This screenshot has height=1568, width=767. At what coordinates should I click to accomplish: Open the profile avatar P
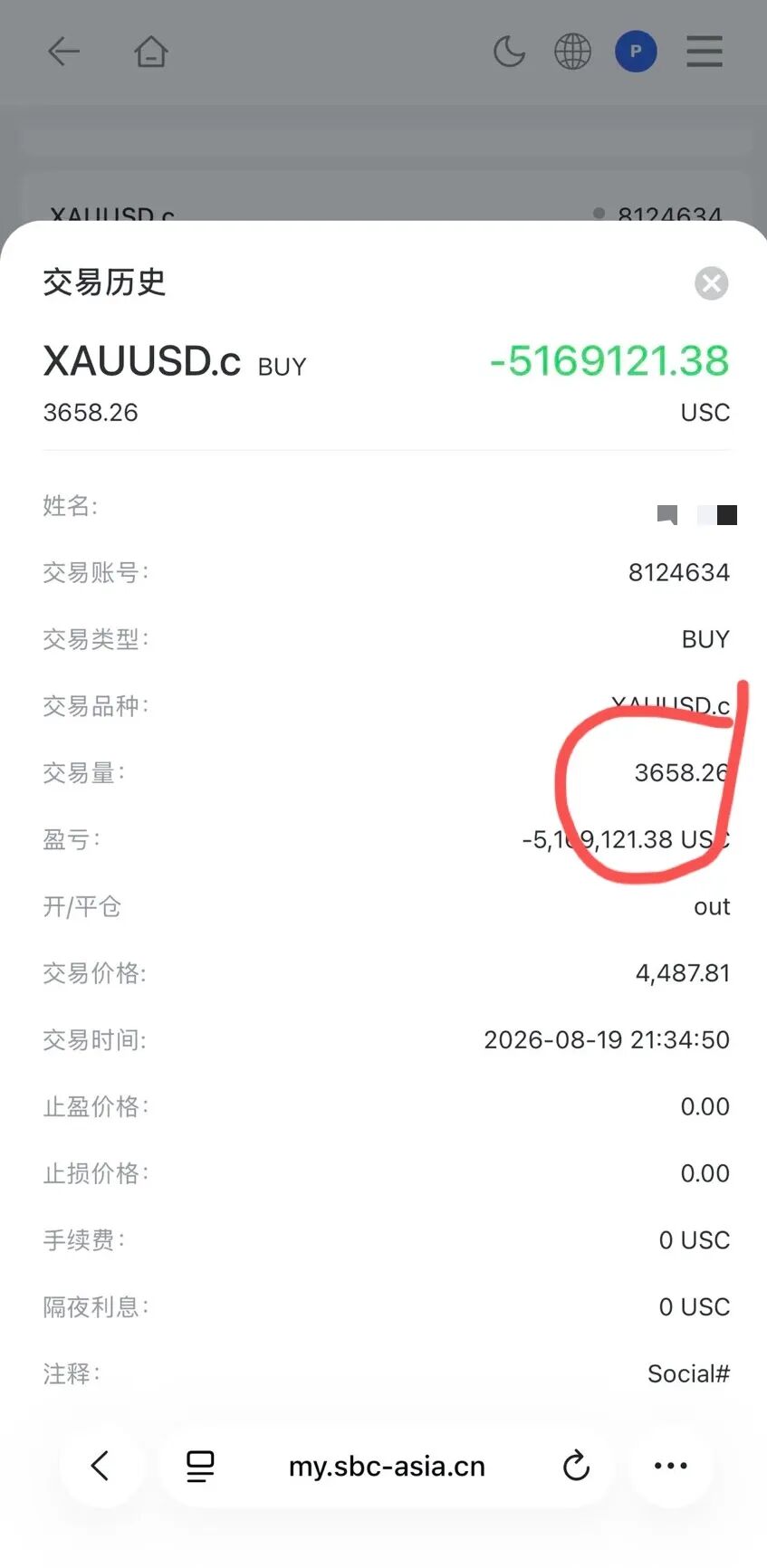pyautogui.click(x=636, y=52)
